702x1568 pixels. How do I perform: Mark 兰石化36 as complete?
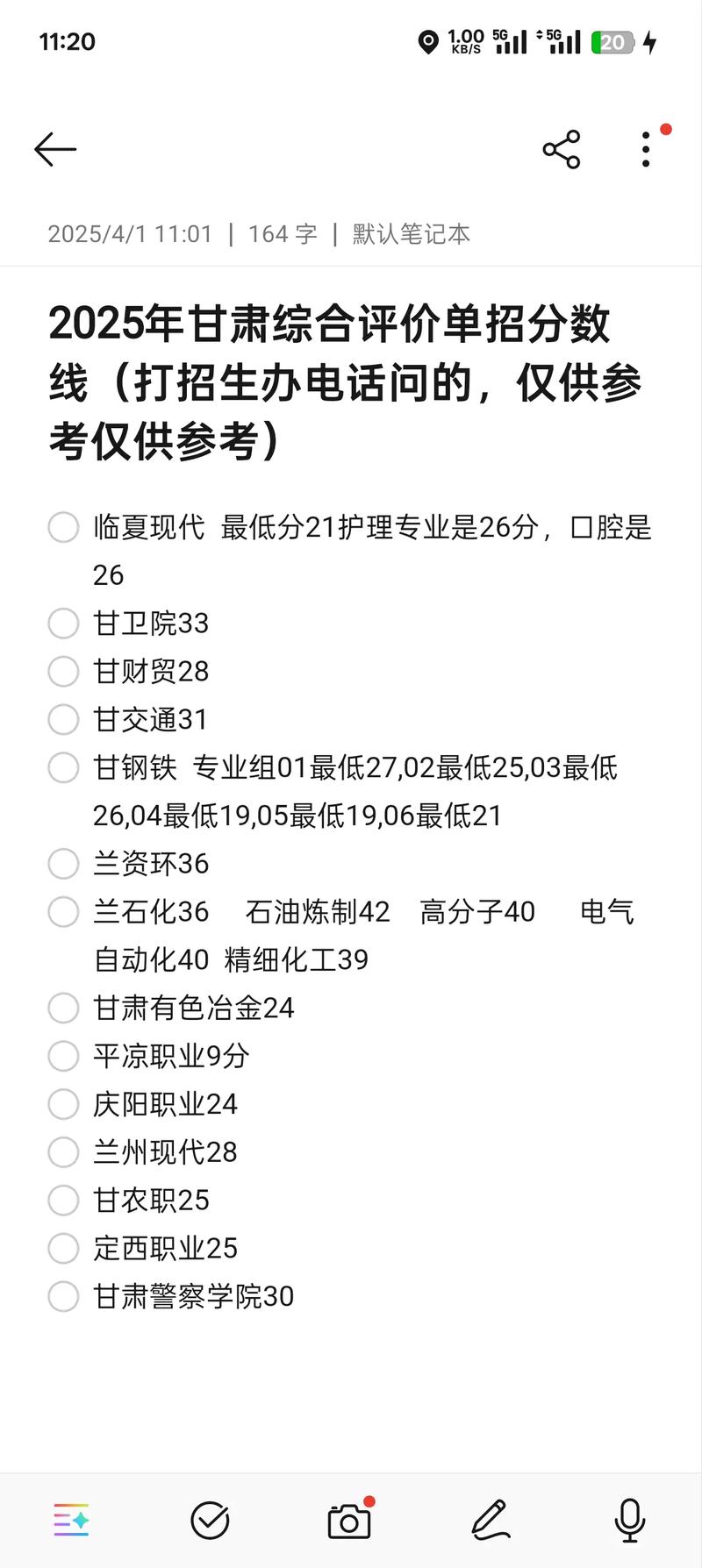point(63,912)
